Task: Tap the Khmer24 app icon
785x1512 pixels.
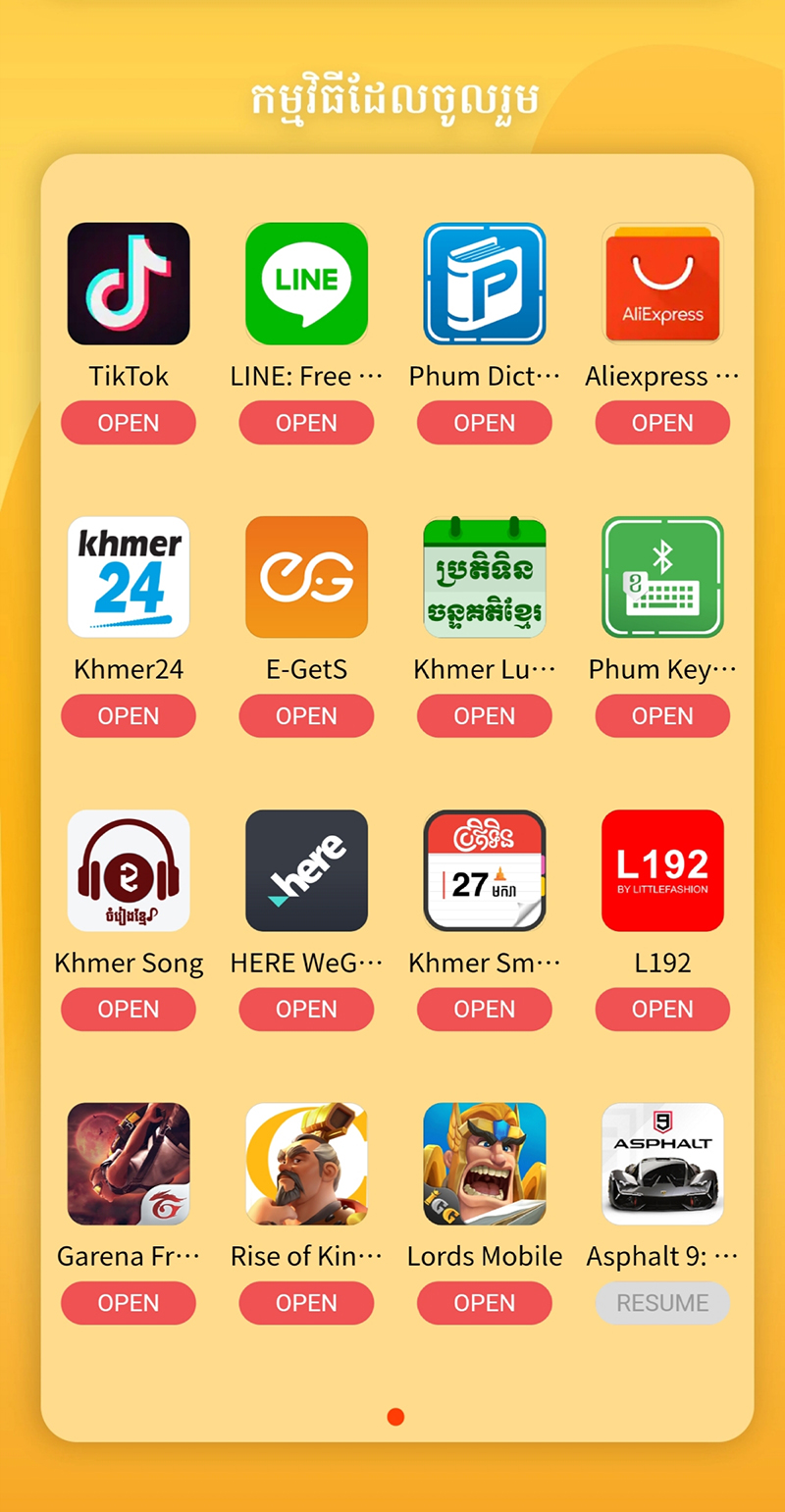Action: [x=129, y=577]
